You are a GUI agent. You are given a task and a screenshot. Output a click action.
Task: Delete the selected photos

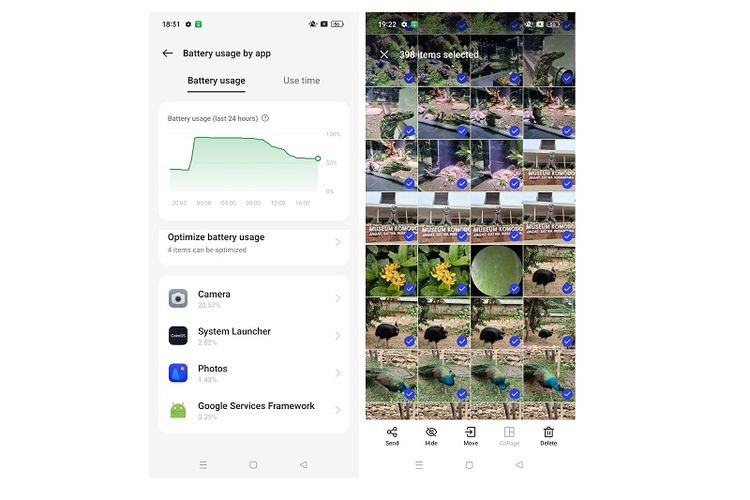point(548,435)
